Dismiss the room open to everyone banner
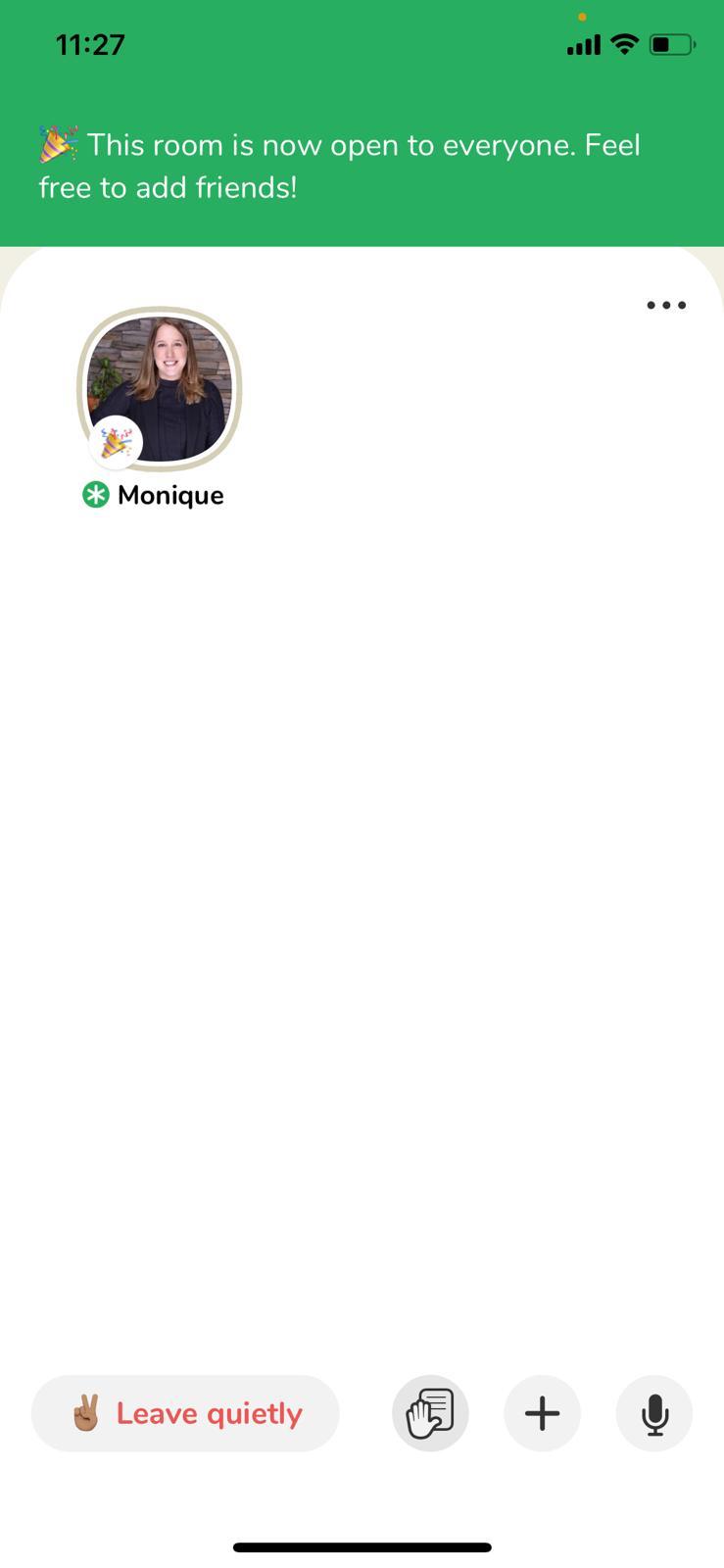The image size is (724, 1568). coord(362,166)
